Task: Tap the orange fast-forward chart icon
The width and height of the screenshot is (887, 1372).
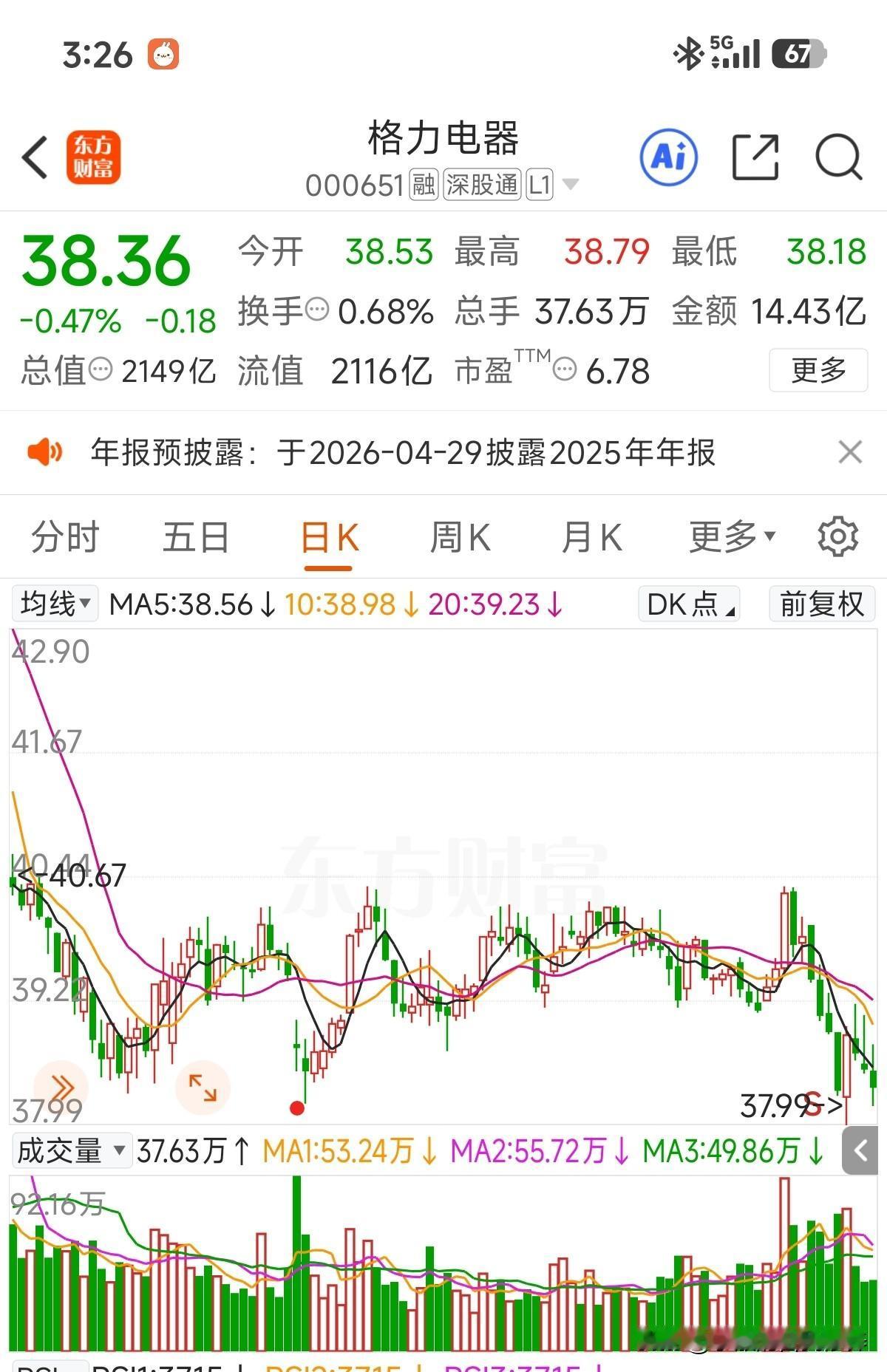Action: pos(63,1086)
